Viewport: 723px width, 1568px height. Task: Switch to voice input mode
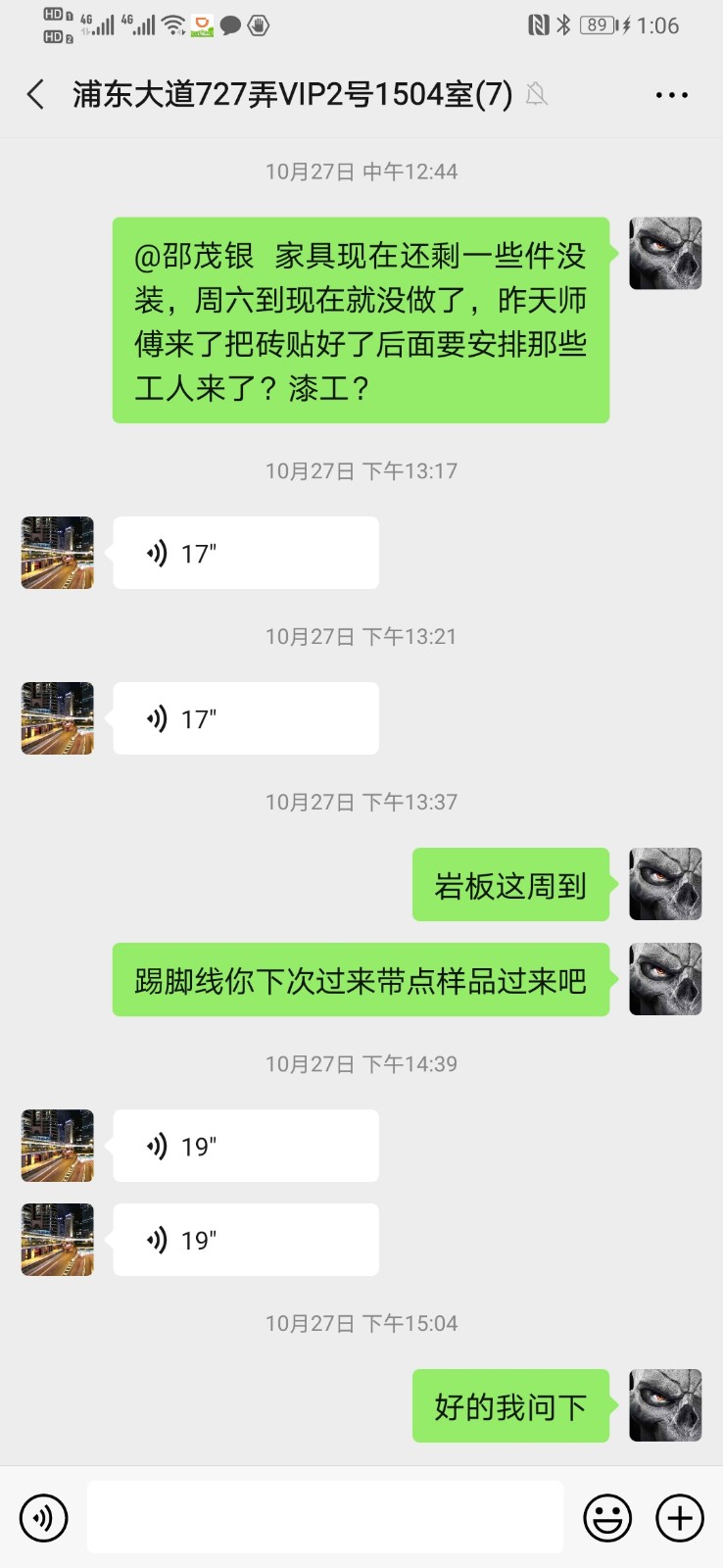coord(43,1518)
